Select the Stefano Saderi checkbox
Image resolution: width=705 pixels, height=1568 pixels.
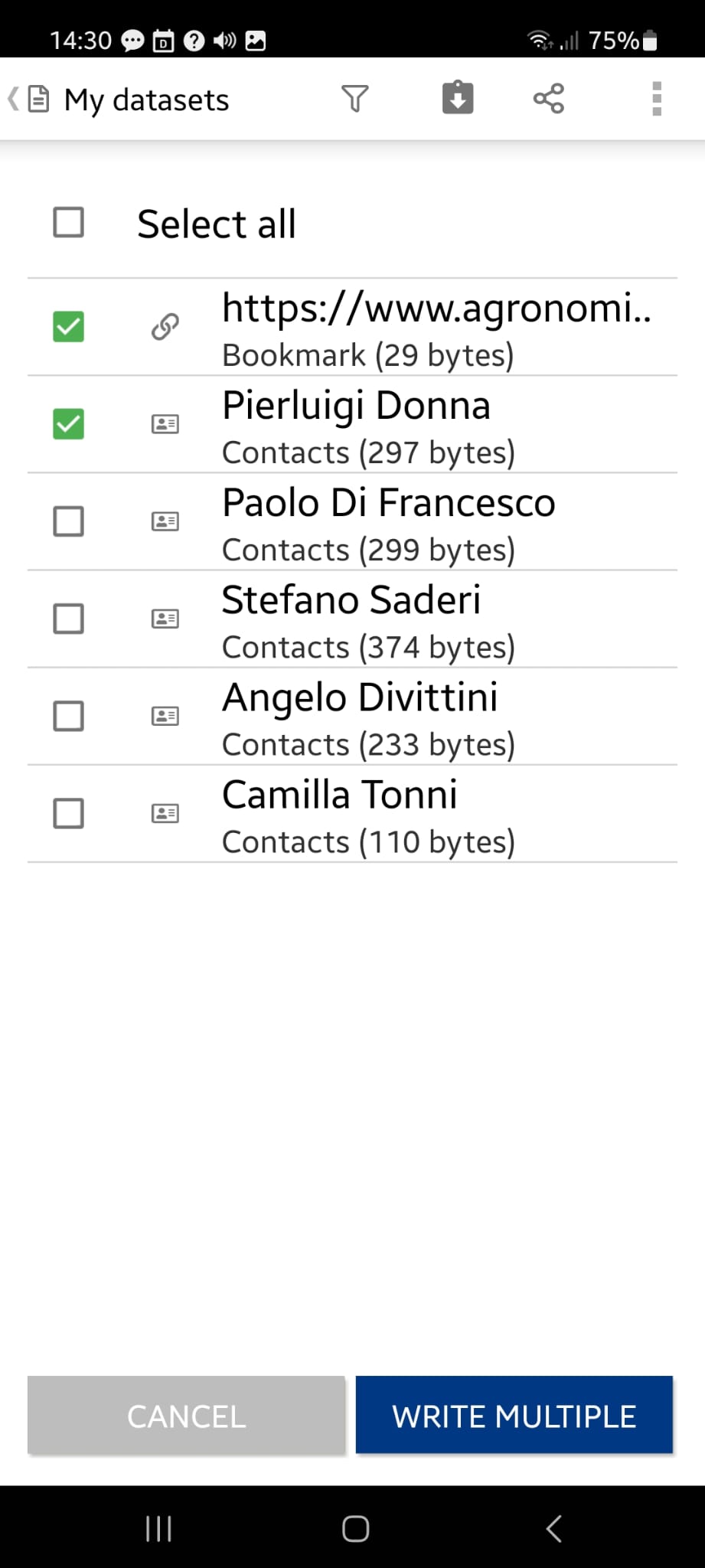[68, 619]
